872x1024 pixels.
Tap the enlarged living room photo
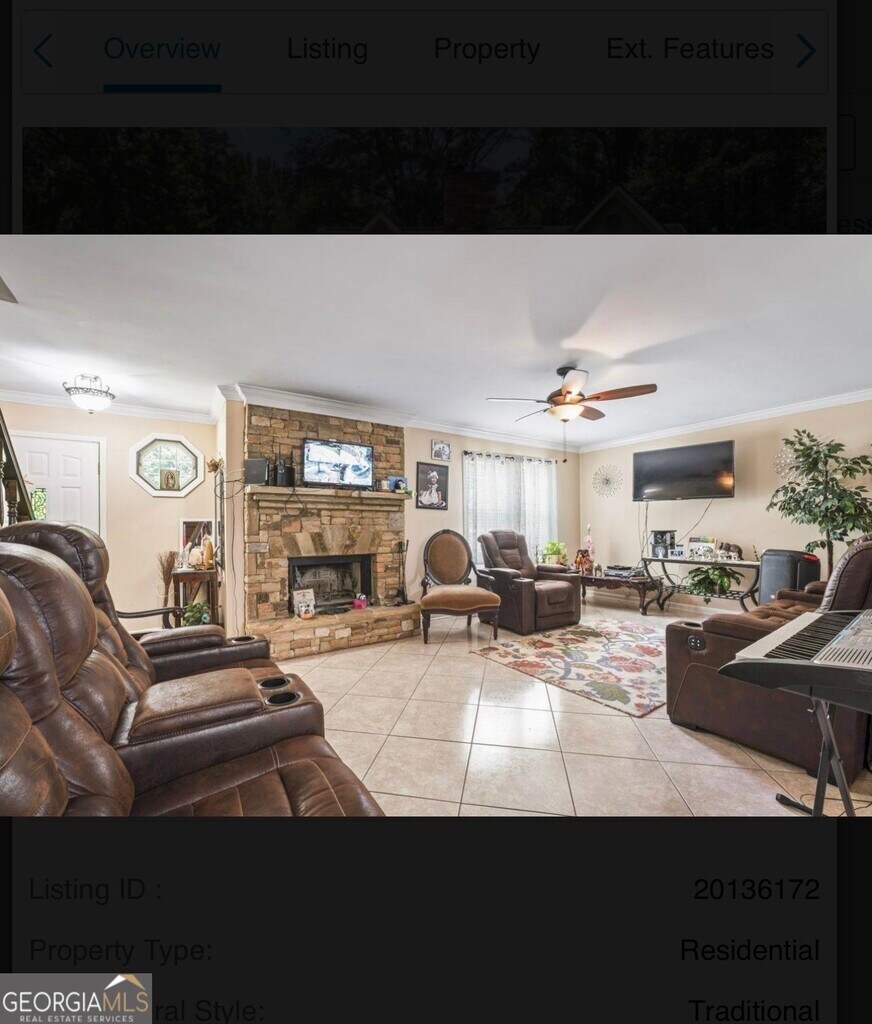(x=436, y=525)
